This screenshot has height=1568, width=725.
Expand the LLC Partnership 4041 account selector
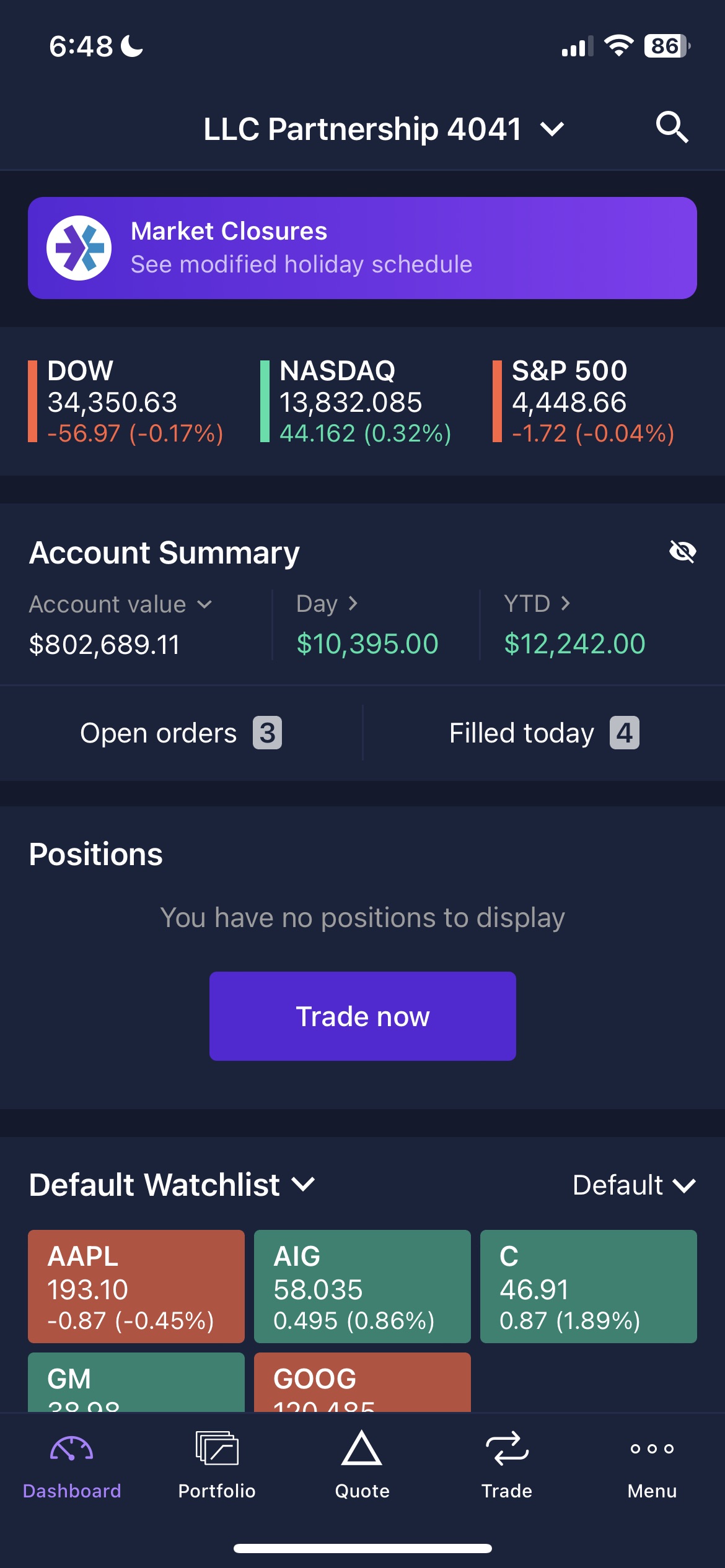tap(384, 129)
